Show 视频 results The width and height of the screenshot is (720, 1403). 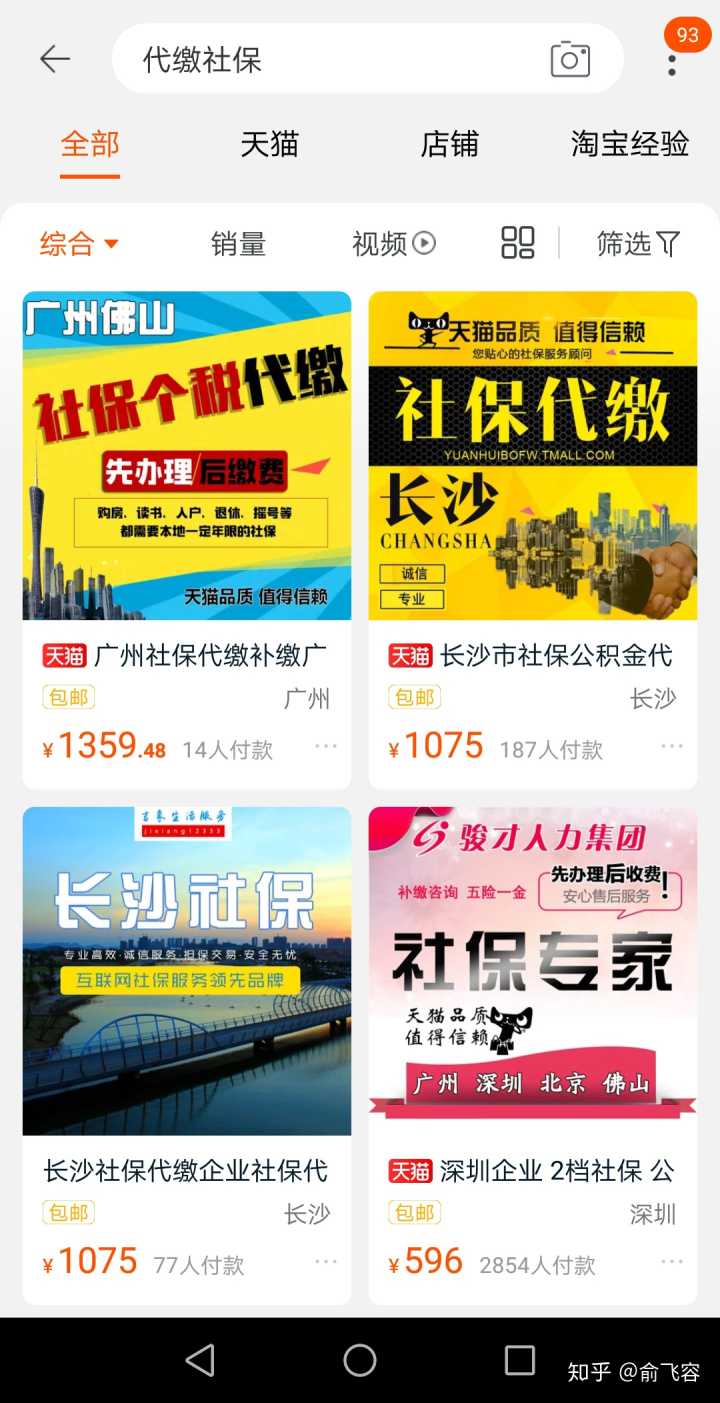(x=393, y=243)
